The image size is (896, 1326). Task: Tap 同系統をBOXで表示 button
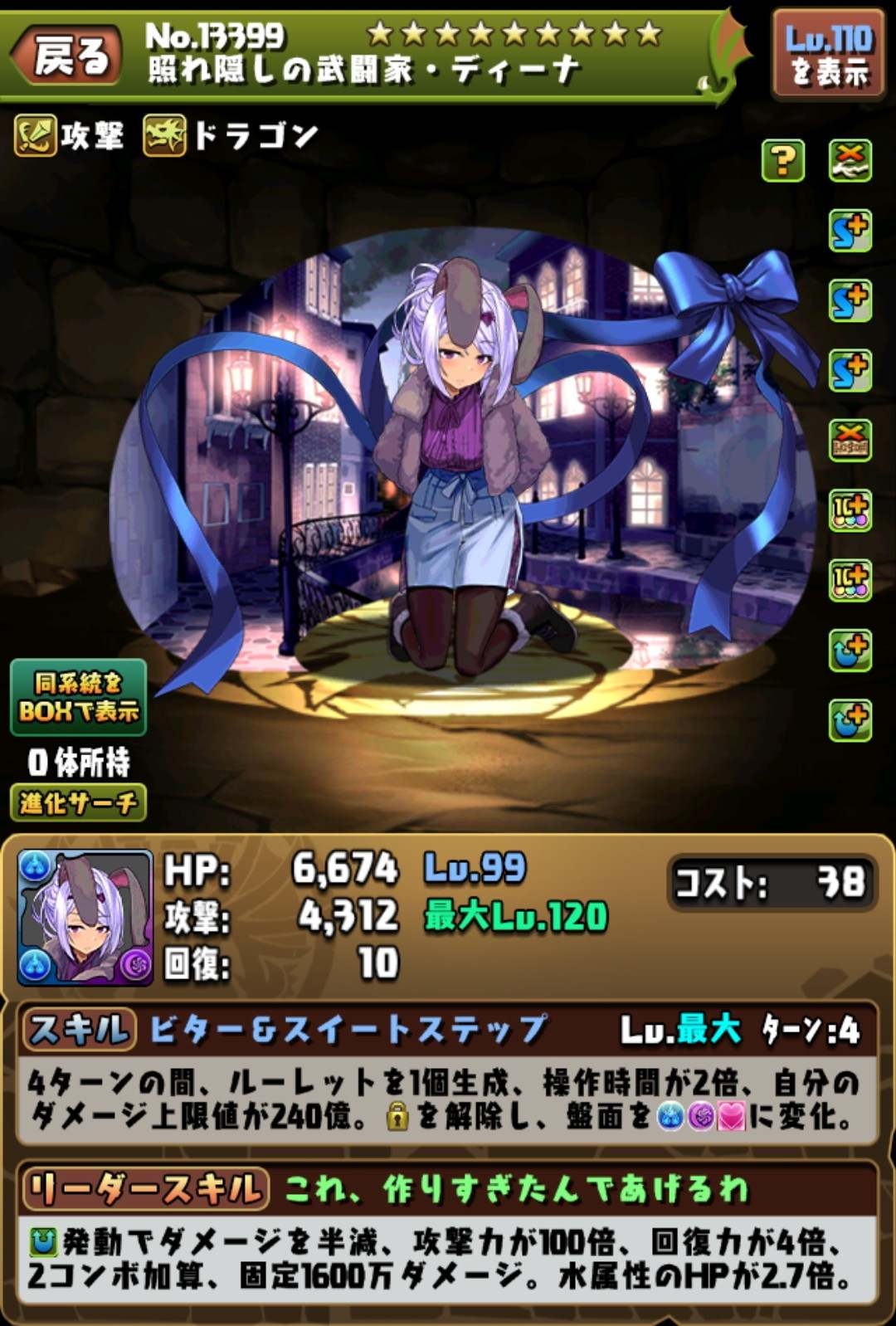[x=79, y=698]
